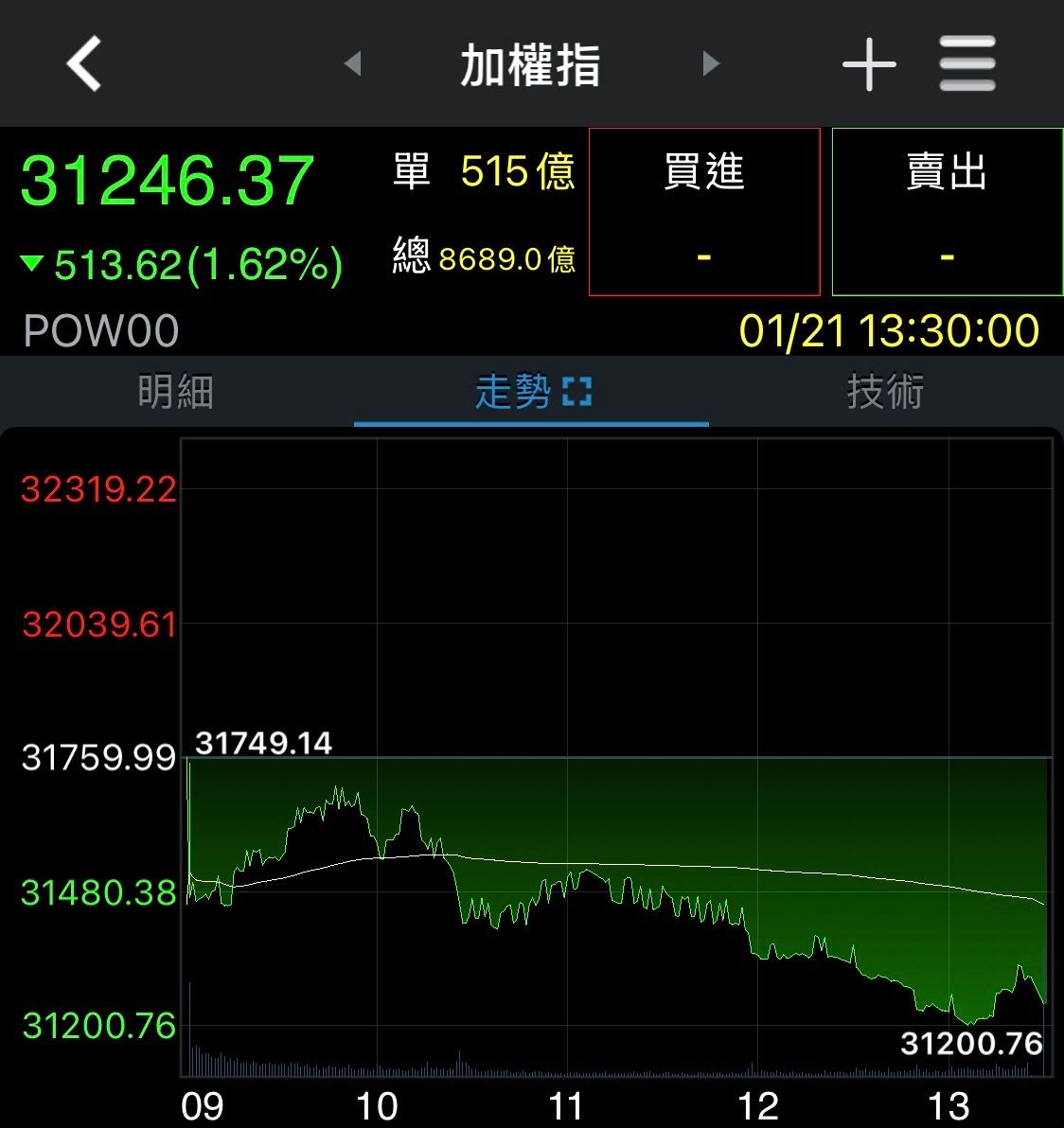Tap the left arrow to view previous symbol
The height and width of the screenshot is (1128, 1064).
354,63
